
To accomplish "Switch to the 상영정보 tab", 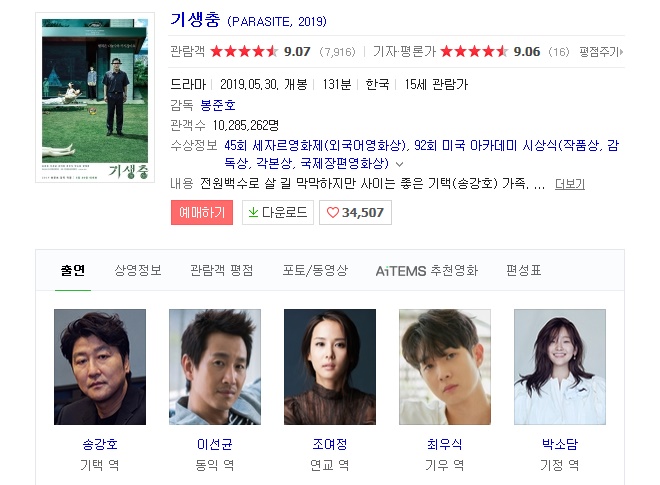I will pyautogui.click(x=138, y=270).
